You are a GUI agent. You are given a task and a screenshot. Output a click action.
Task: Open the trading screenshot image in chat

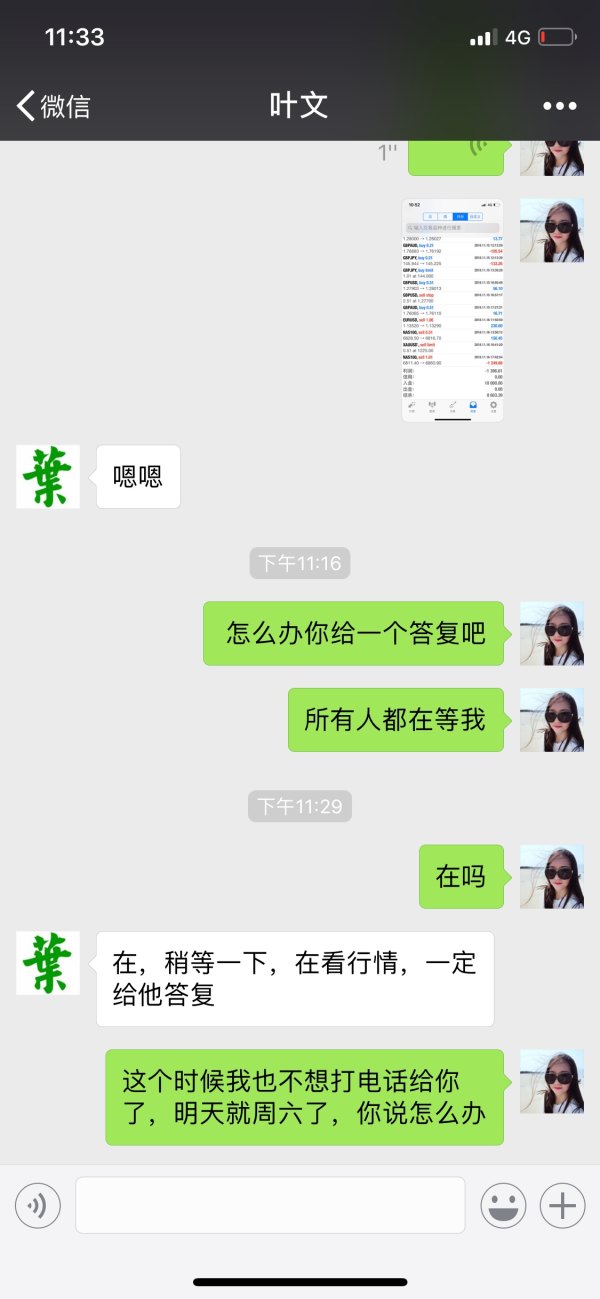(452, 310)
